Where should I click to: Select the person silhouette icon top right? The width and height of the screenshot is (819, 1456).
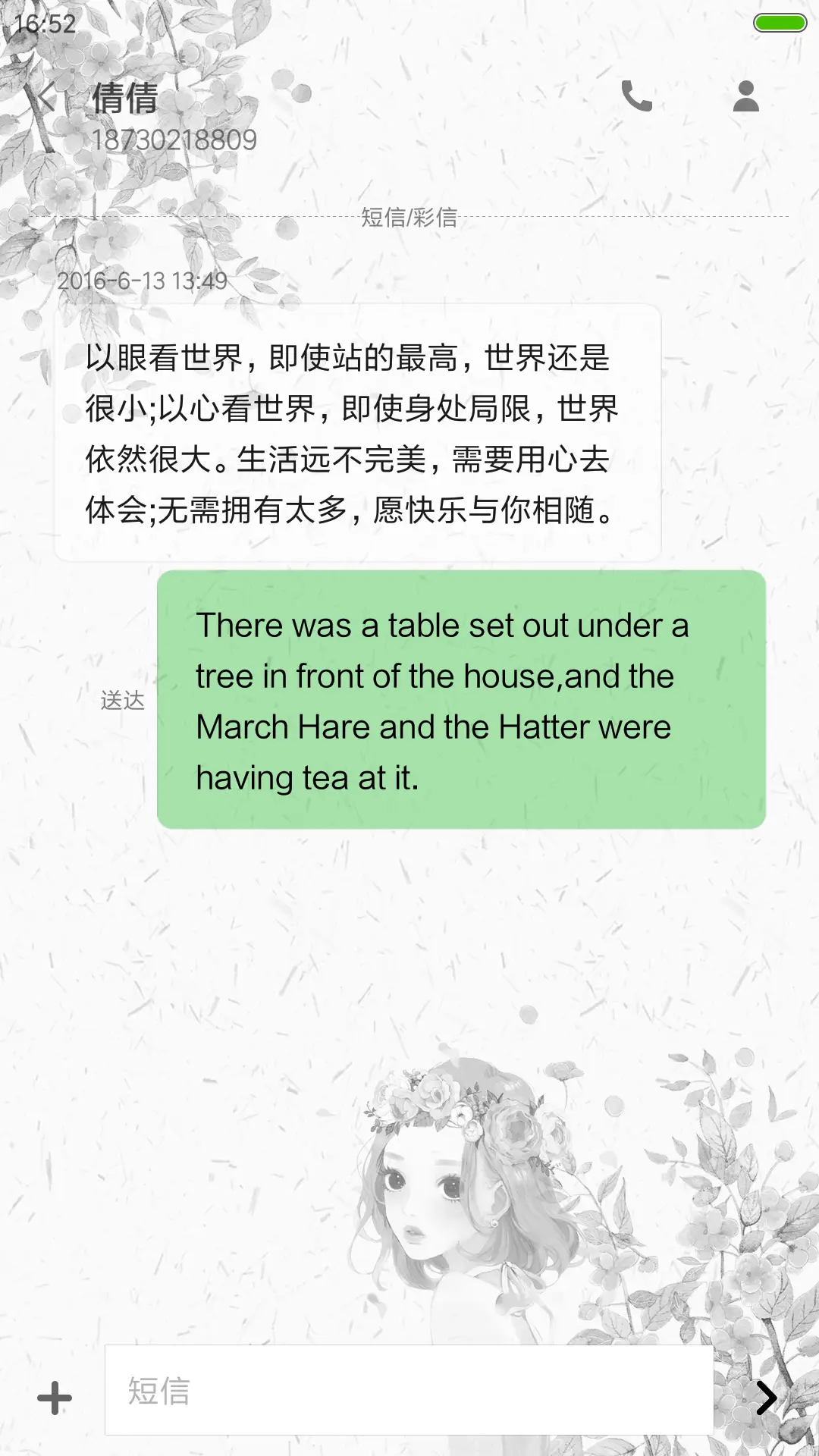(745, 97)
